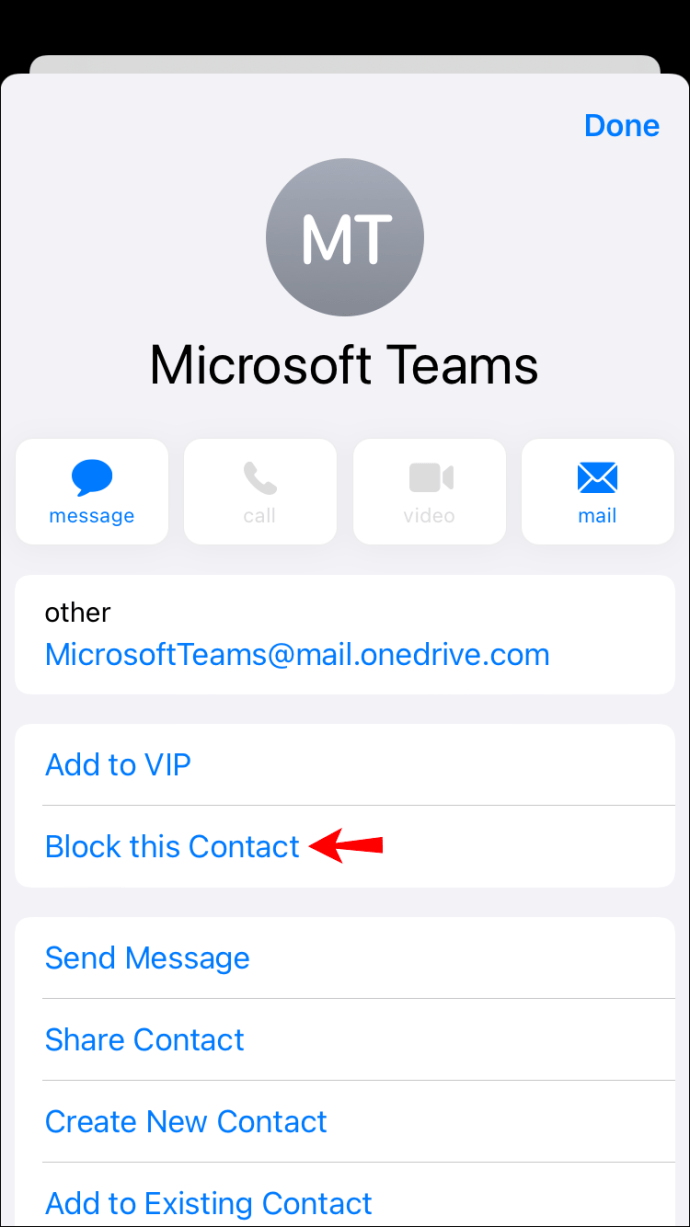Open the MicrosoftTeams@mail.onedrive.com email address
Viewport: 690px width, 1227px height.
297,655
